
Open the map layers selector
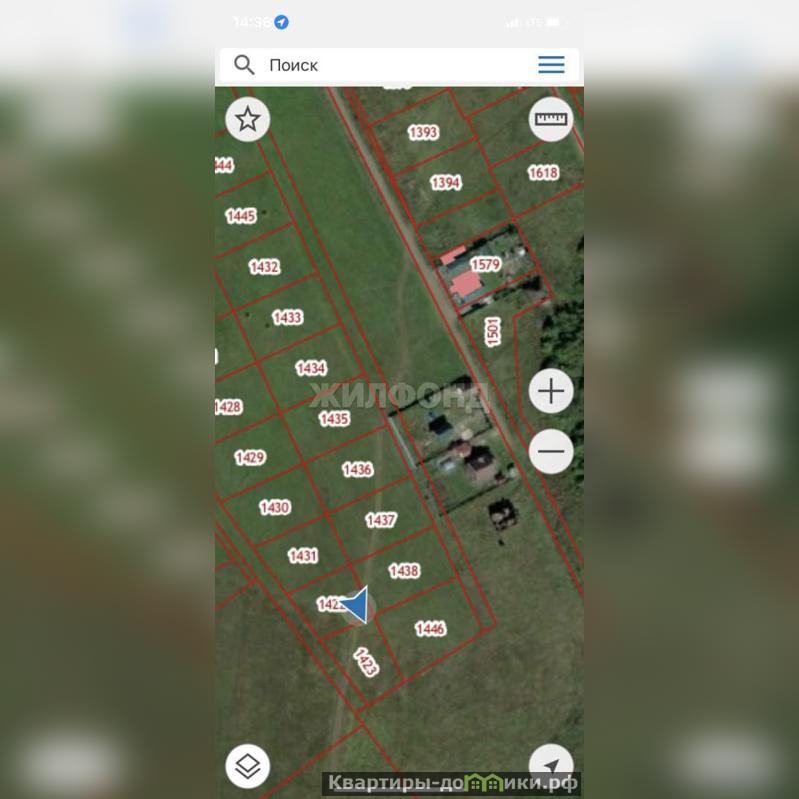coord(248,766)
